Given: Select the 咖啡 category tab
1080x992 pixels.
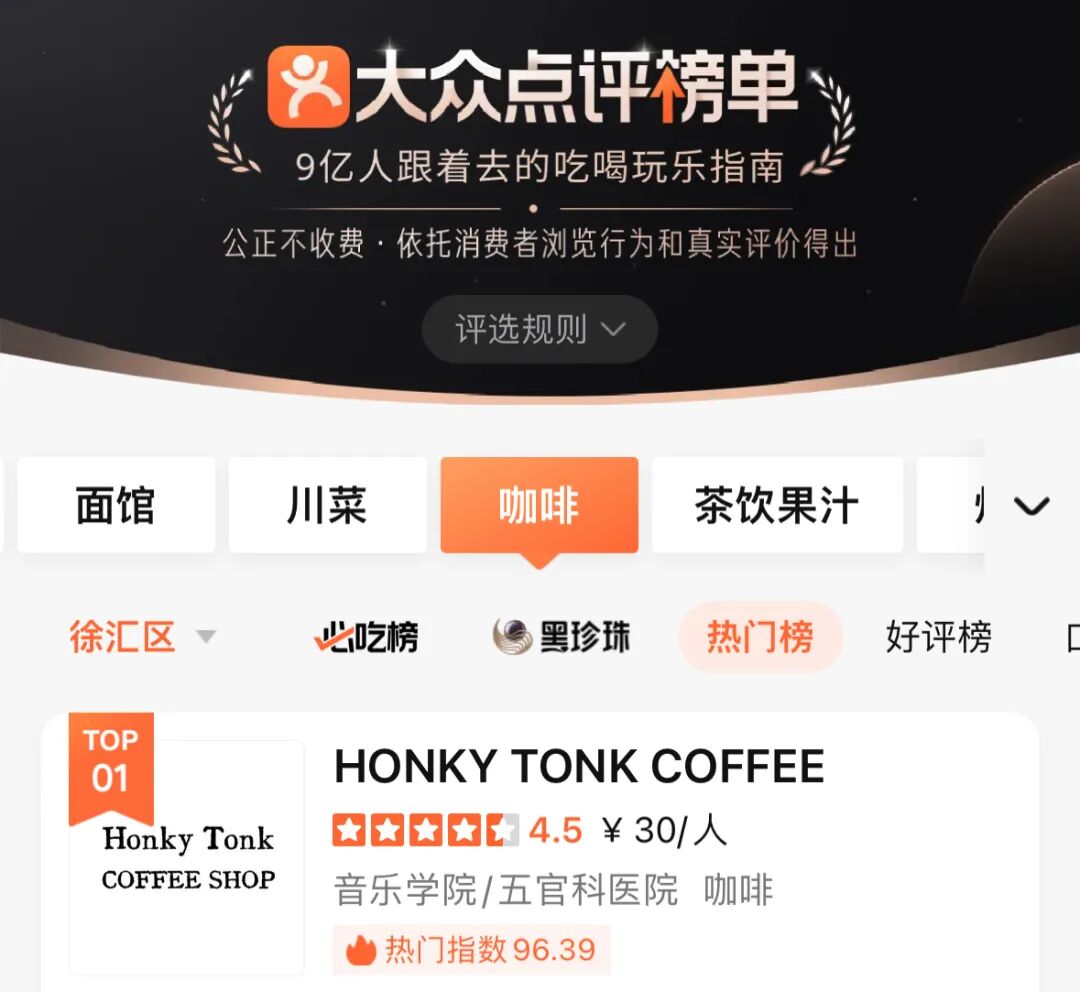Looking at the screenshot, I should click(x=539, y=506).
